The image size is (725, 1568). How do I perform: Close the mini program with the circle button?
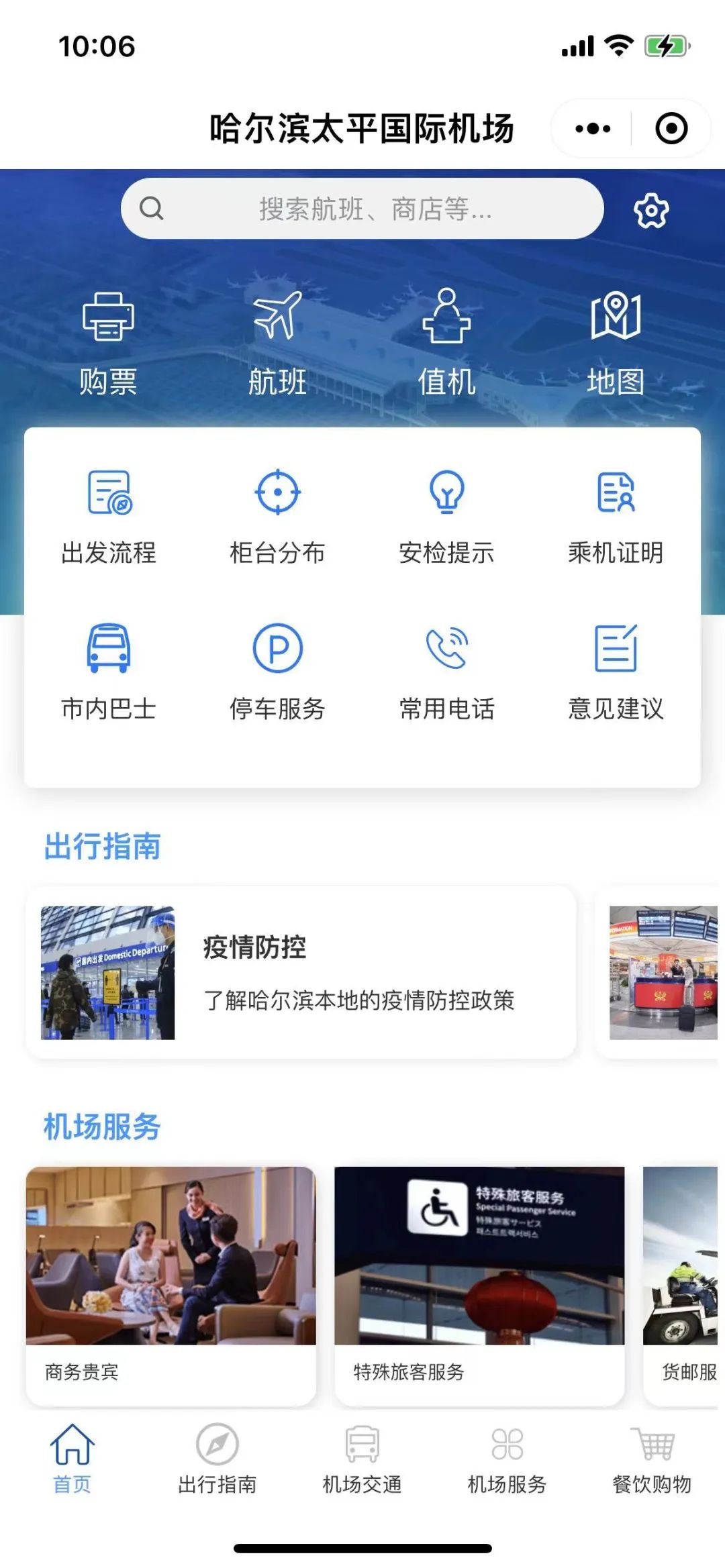671,128
